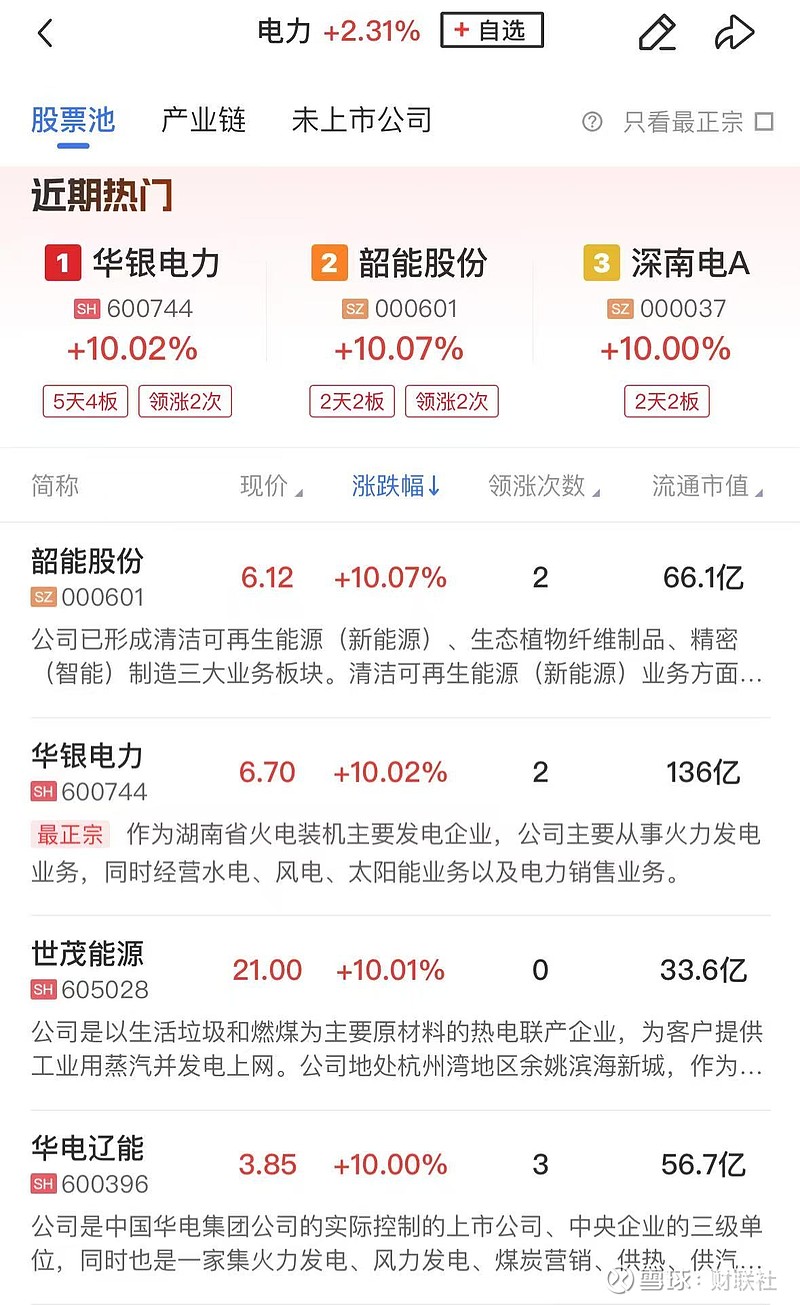Tap the share icon at top right
Screen dimensions: 800x1305
coord(735,32)
